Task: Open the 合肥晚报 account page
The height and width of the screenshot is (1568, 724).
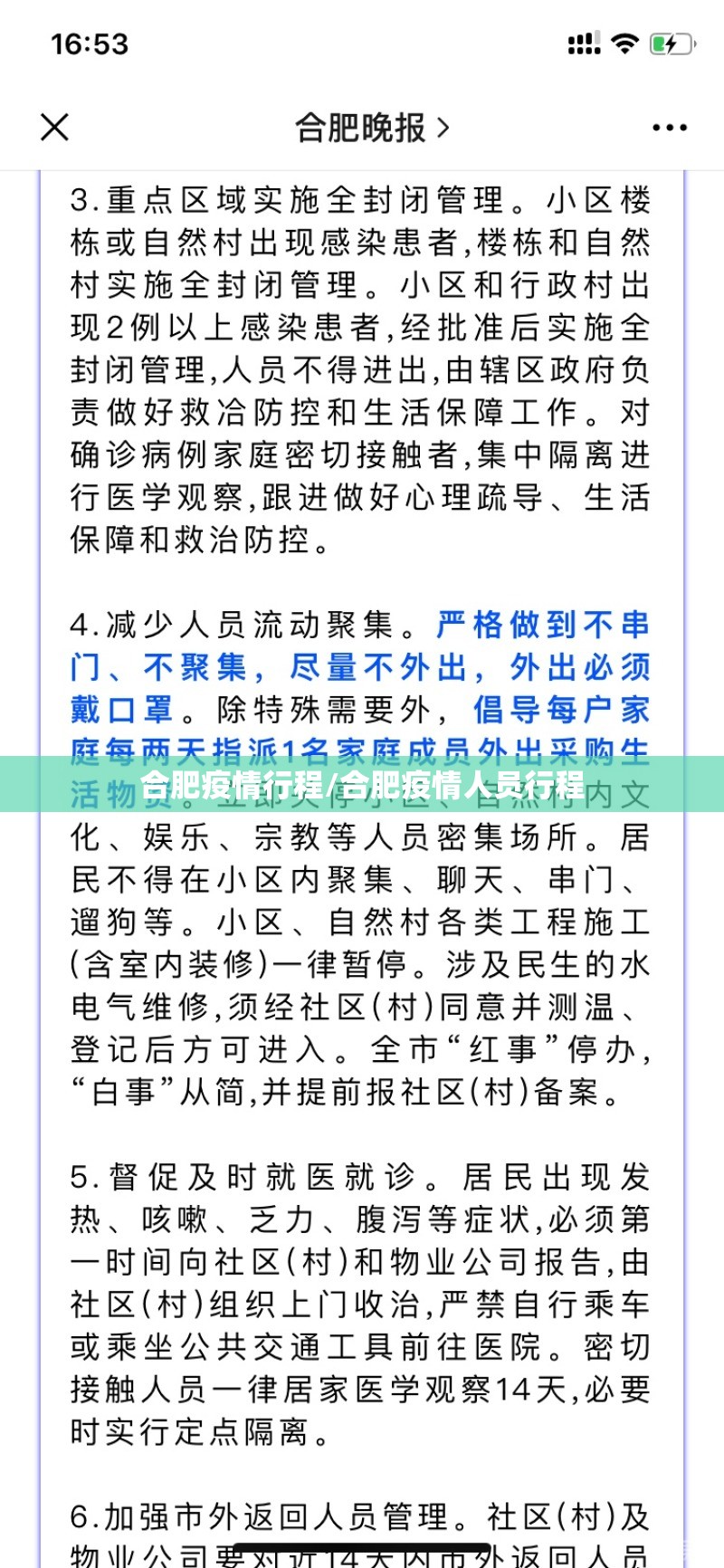Action: [371, 128]
